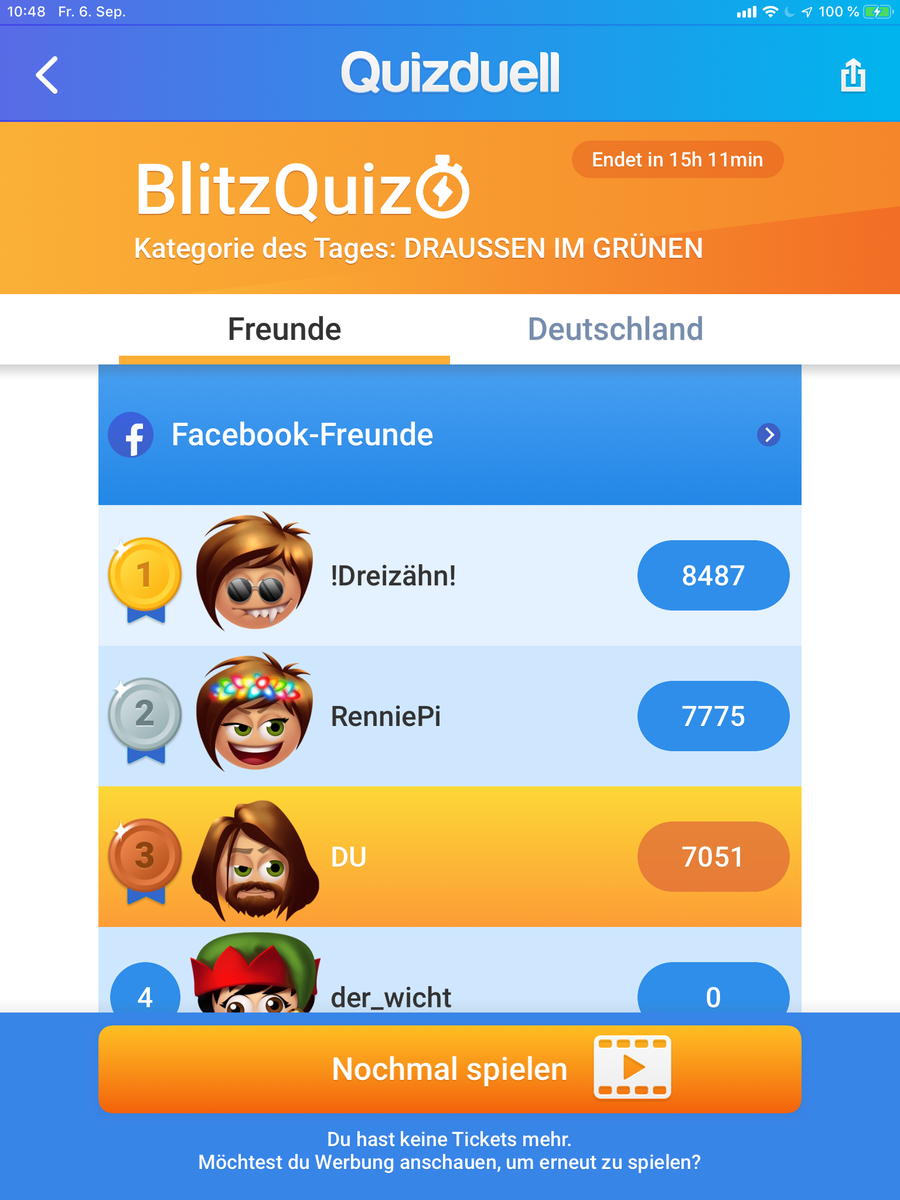The width and height of the screenshot is (900, 1200).
Task: View RenniePi's leaderboard entry
Action: 449,716
